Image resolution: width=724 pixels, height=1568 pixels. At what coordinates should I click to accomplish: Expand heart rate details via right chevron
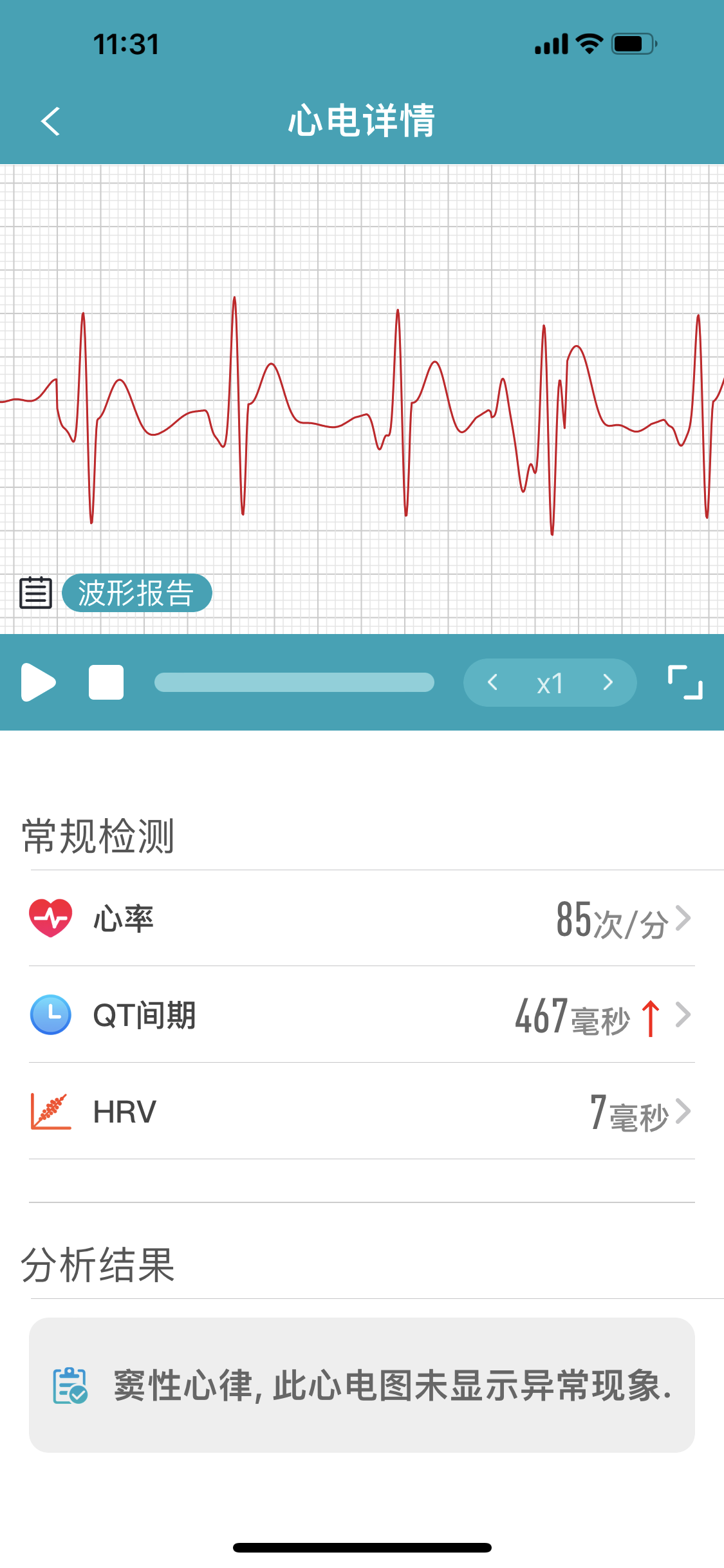684,919
